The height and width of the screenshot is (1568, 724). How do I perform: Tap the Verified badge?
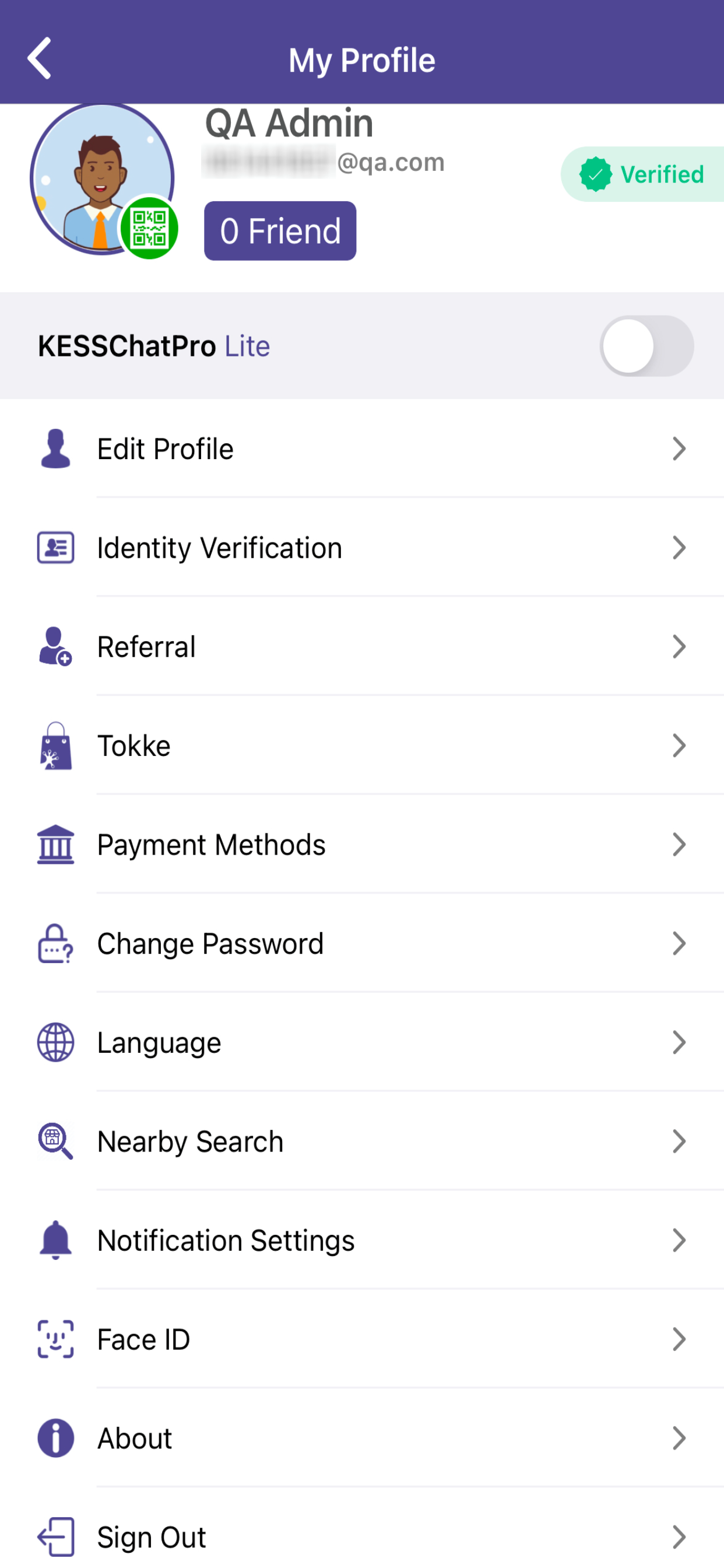tap(642, 174)
